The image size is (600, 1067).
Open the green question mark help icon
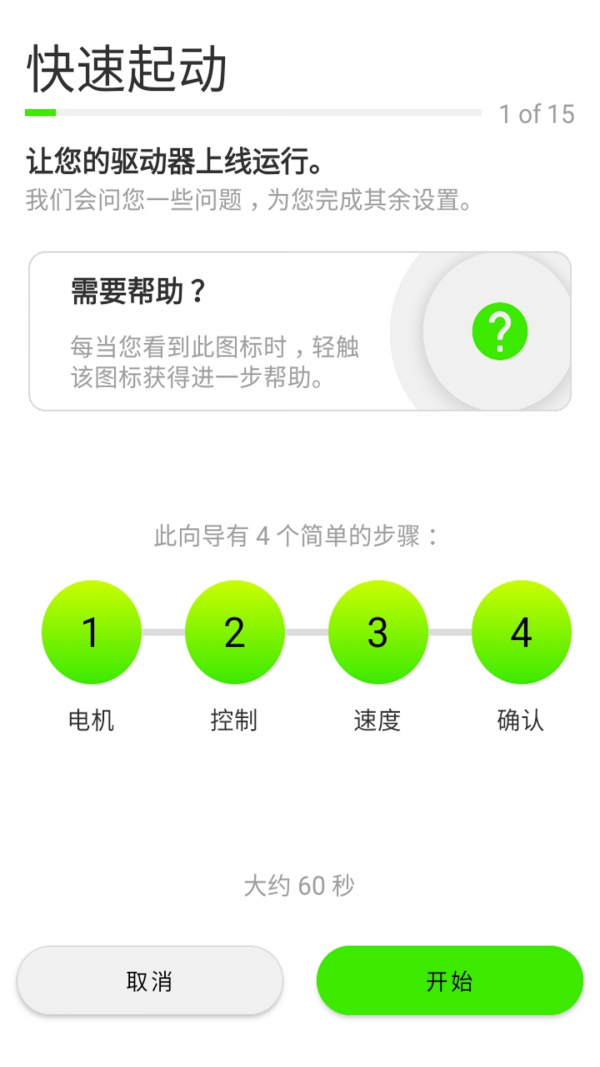(499, 331)
